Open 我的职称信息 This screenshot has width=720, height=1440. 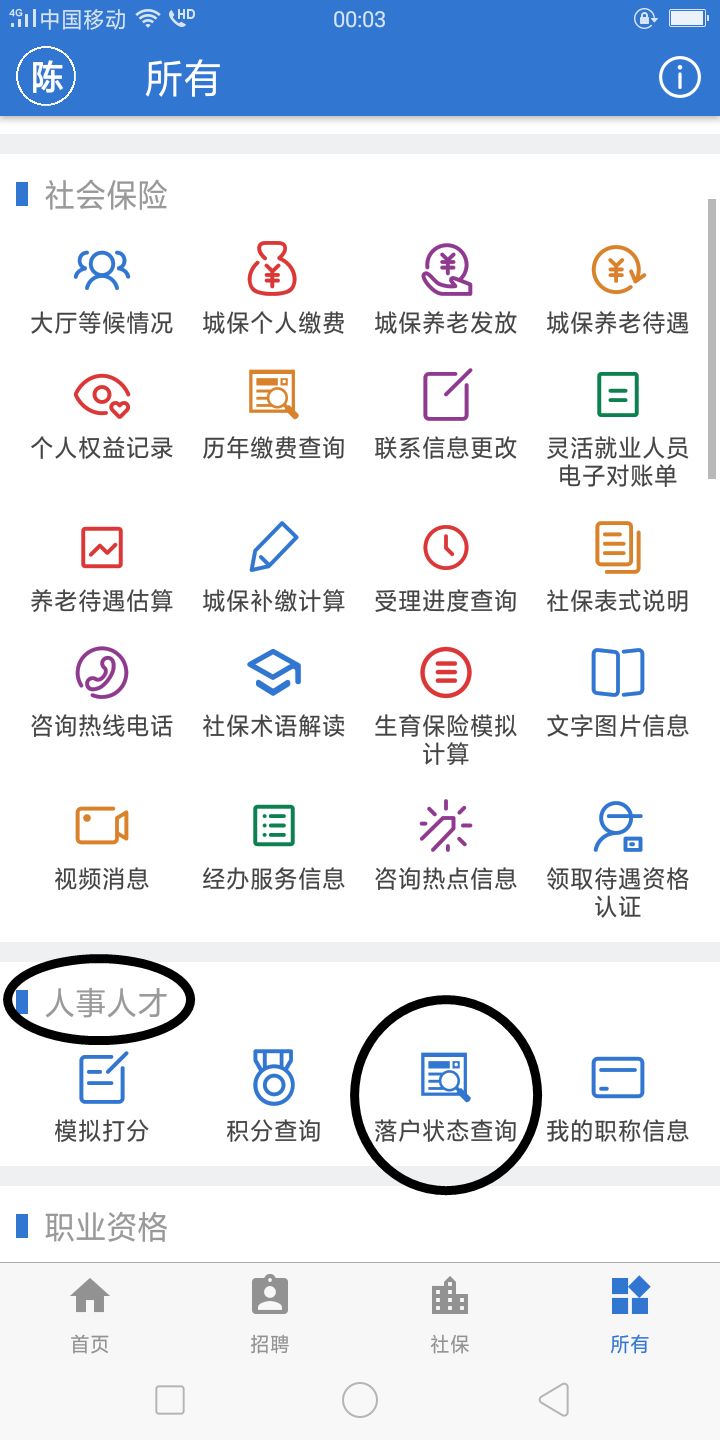(617, 1097)
